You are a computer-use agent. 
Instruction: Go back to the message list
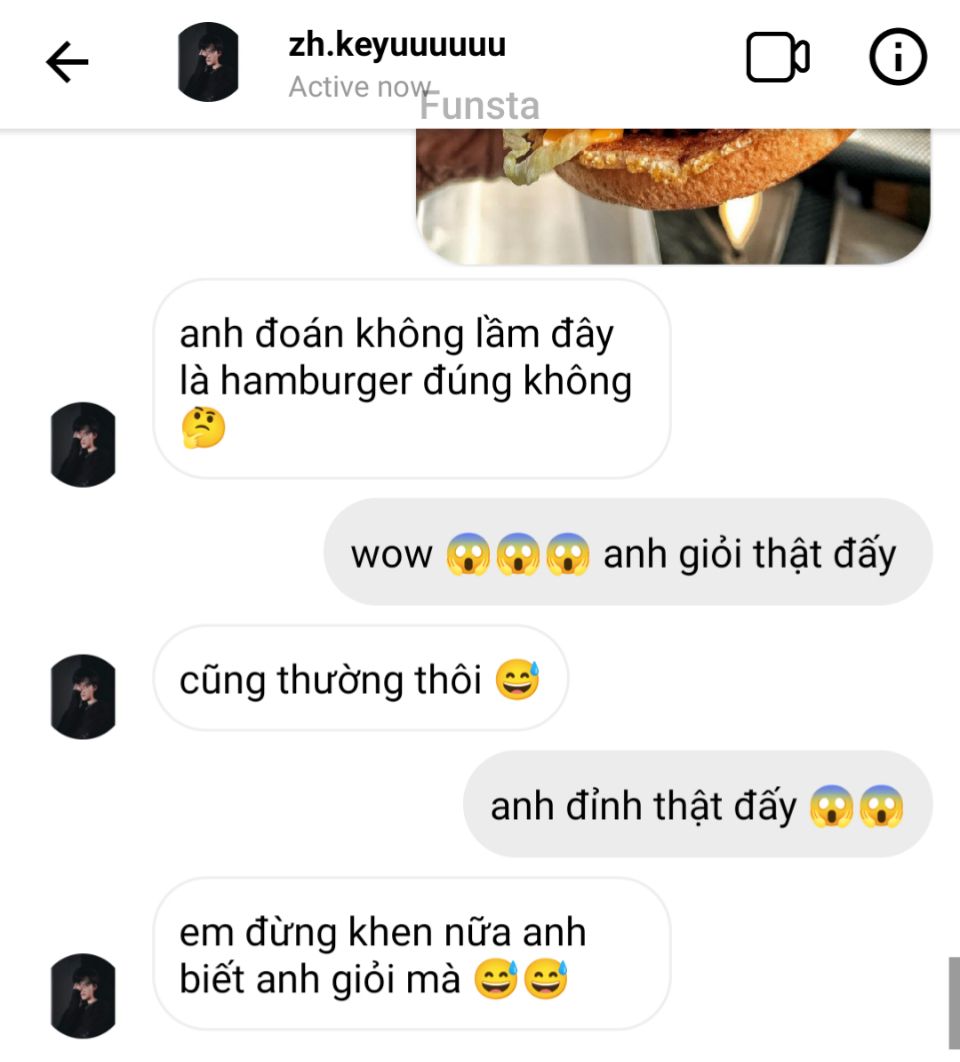click(x=67, y=63)
